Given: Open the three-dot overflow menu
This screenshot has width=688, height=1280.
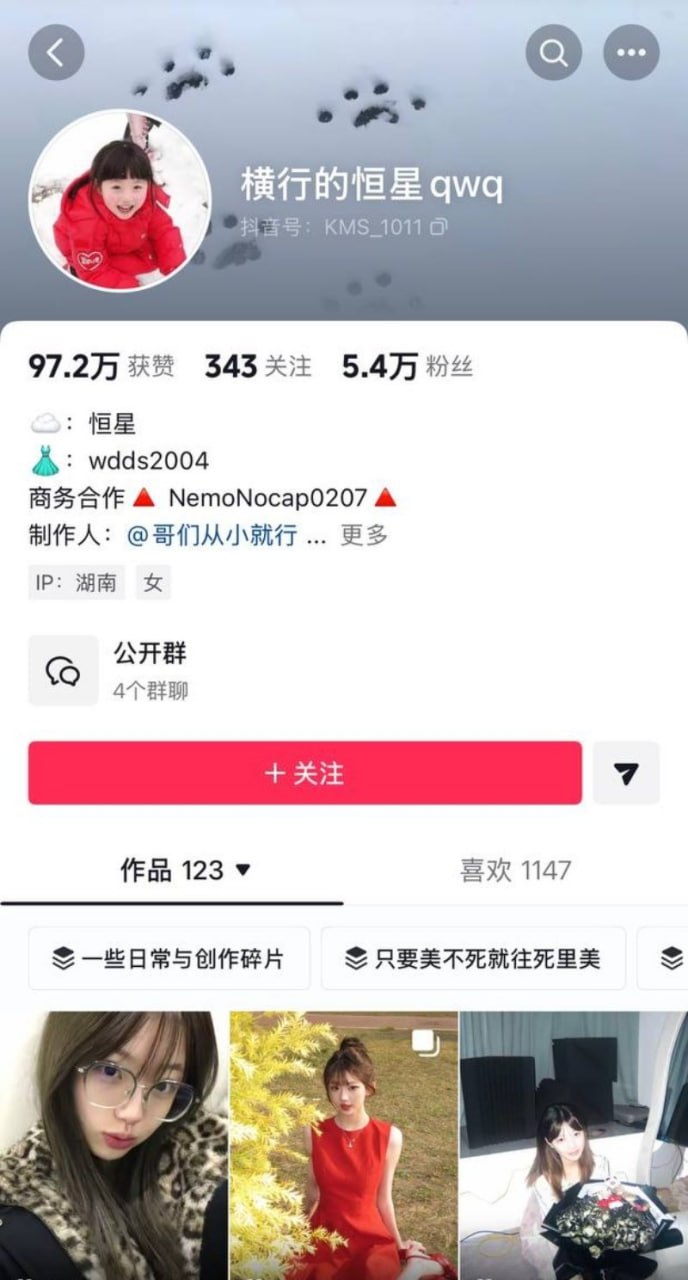Looking at the screenshot, I should point(631,53).
